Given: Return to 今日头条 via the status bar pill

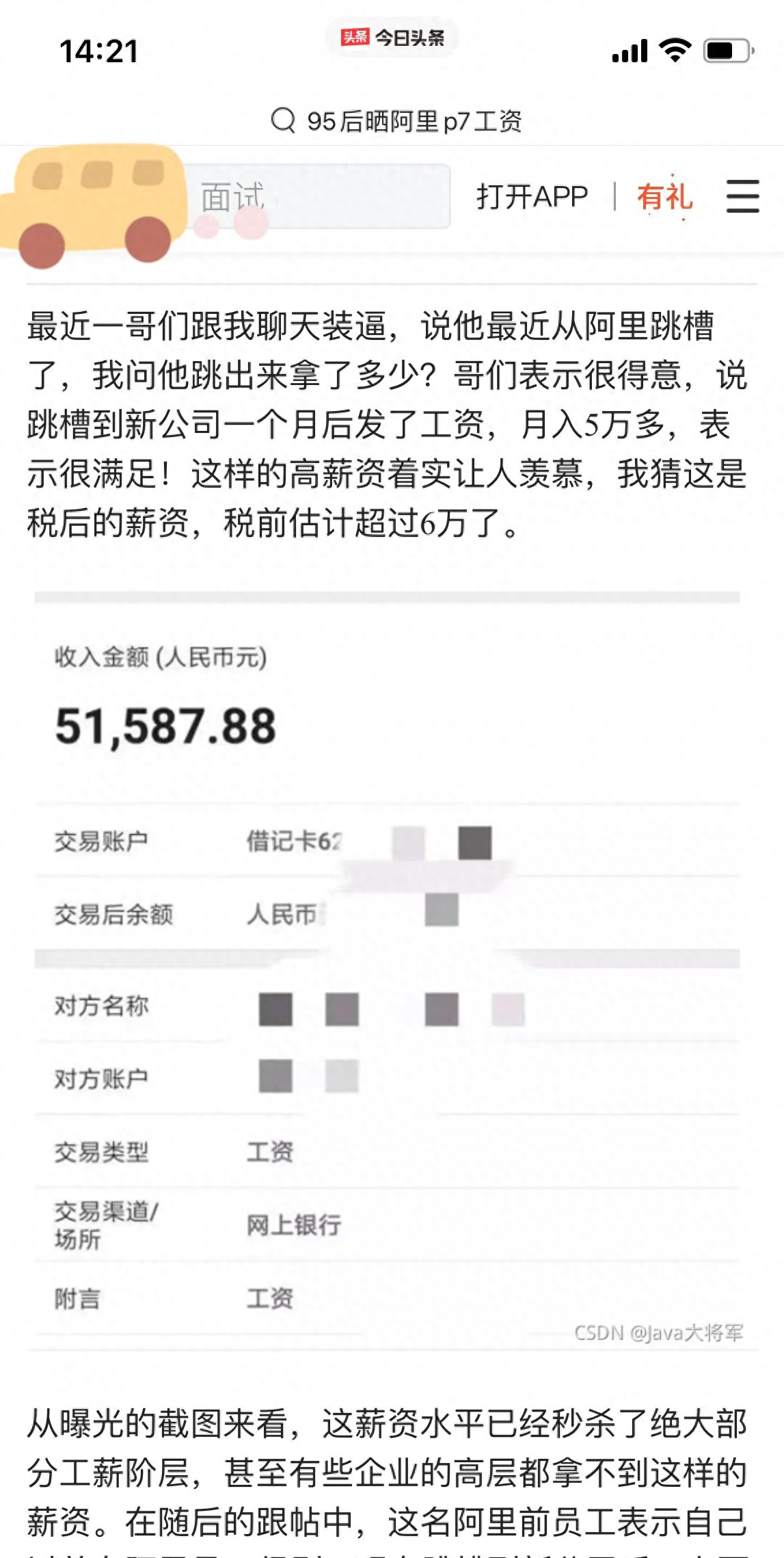Looking at the screenshot, I should click(392, 38).
